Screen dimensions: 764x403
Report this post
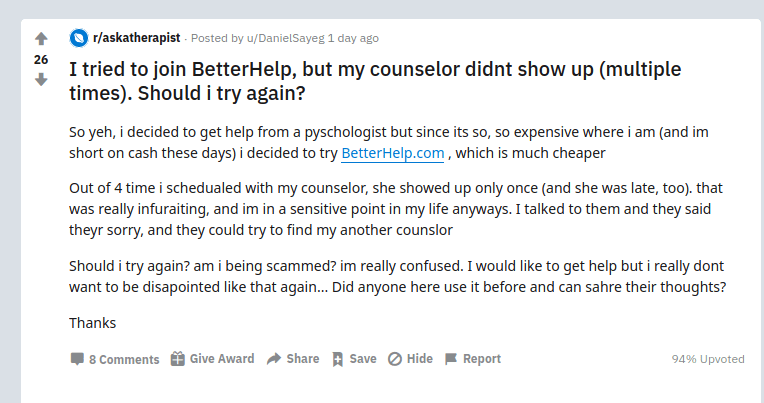tap(472, 358)
